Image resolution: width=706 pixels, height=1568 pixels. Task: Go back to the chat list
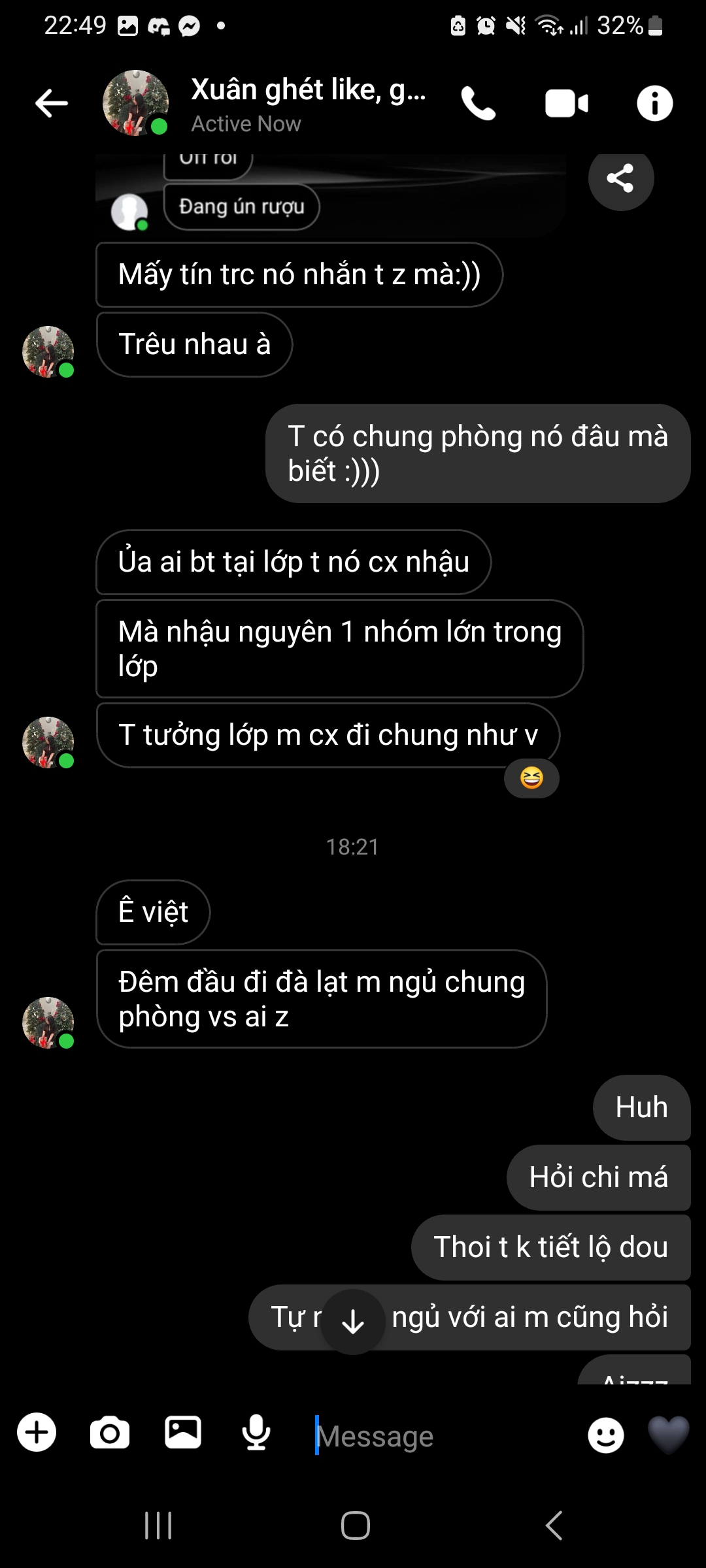click(x=52, y=103)
